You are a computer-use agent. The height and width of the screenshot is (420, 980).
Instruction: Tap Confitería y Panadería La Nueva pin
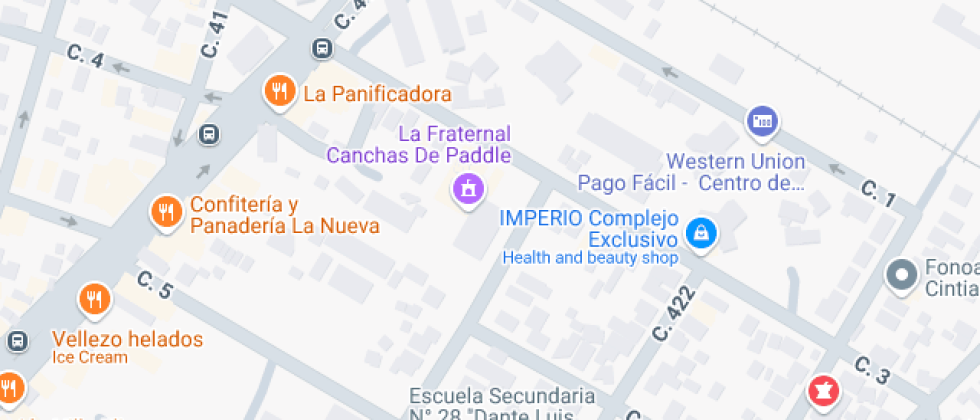point(166,212)
